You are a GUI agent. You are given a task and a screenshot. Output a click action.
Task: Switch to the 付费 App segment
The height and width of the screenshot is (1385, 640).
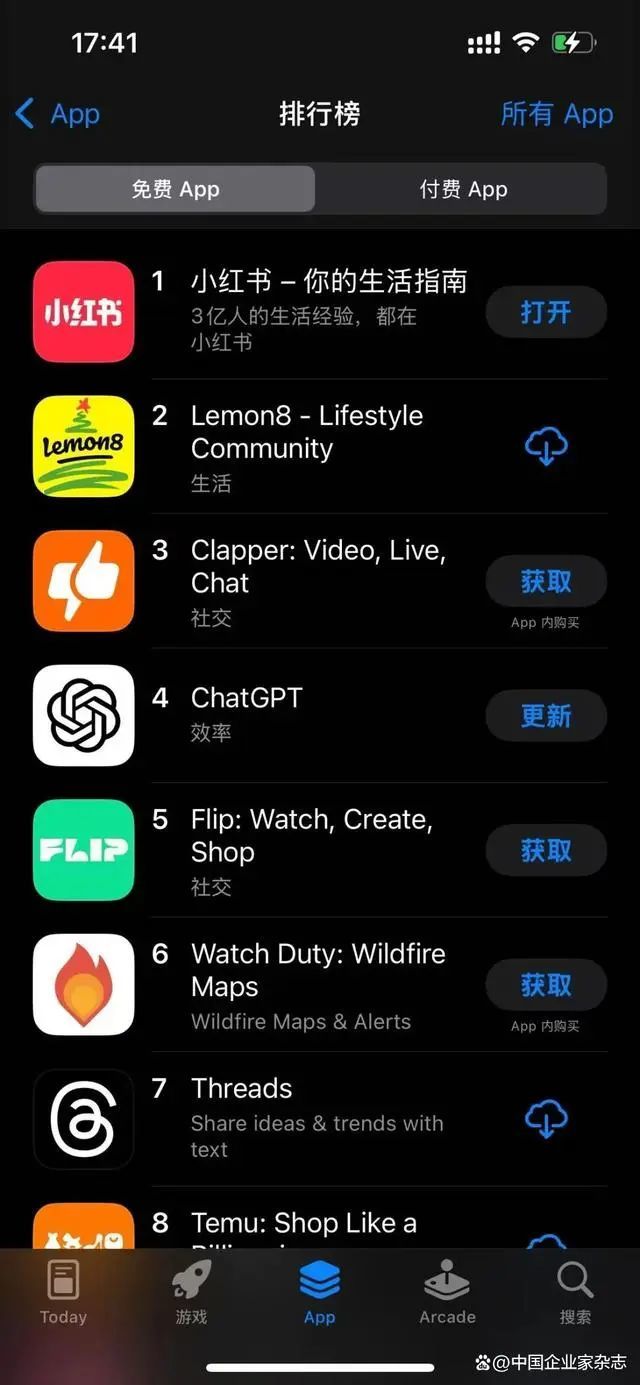(x=463, y=189)
